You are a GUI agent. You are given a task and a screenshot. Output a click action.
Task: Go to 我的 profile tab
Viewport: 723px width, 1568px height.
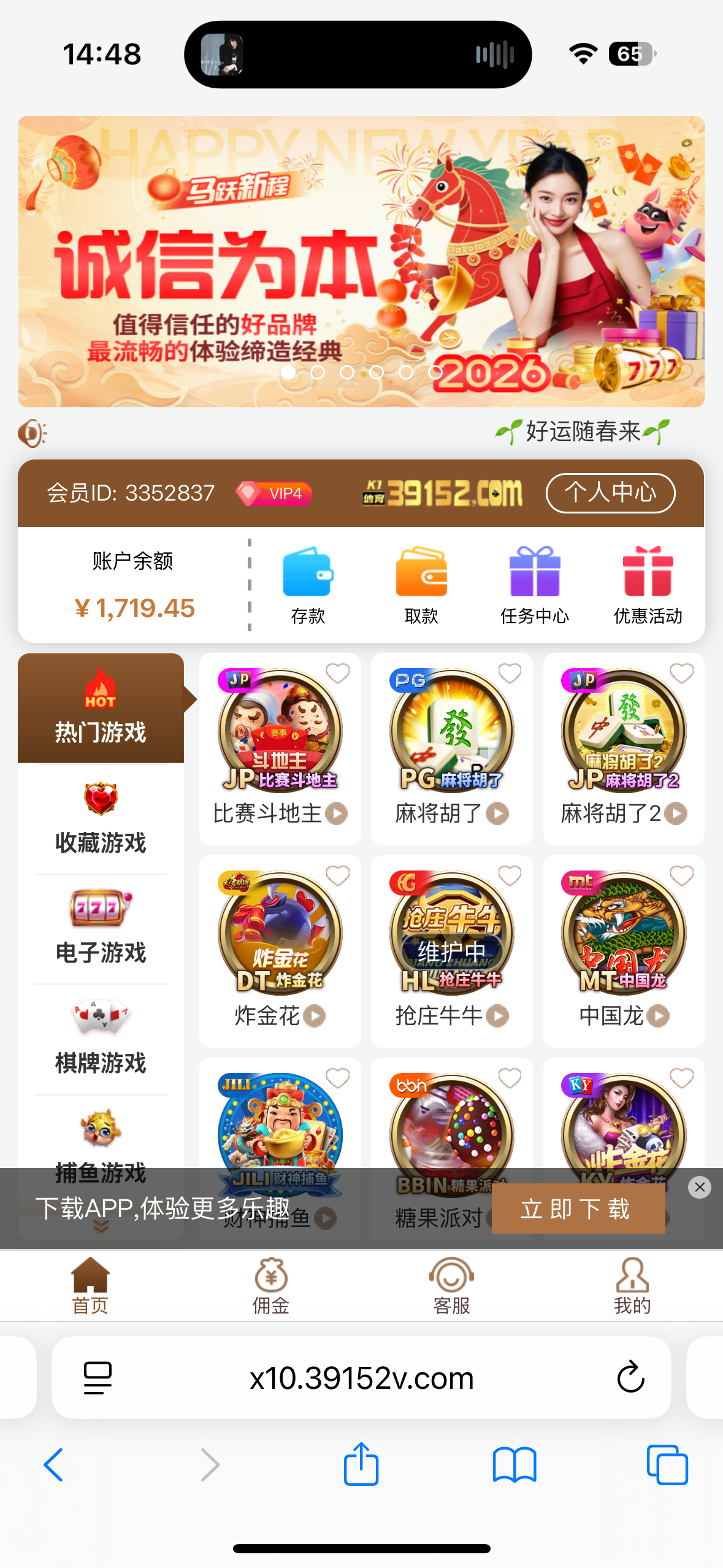(x=632, y=1286)
